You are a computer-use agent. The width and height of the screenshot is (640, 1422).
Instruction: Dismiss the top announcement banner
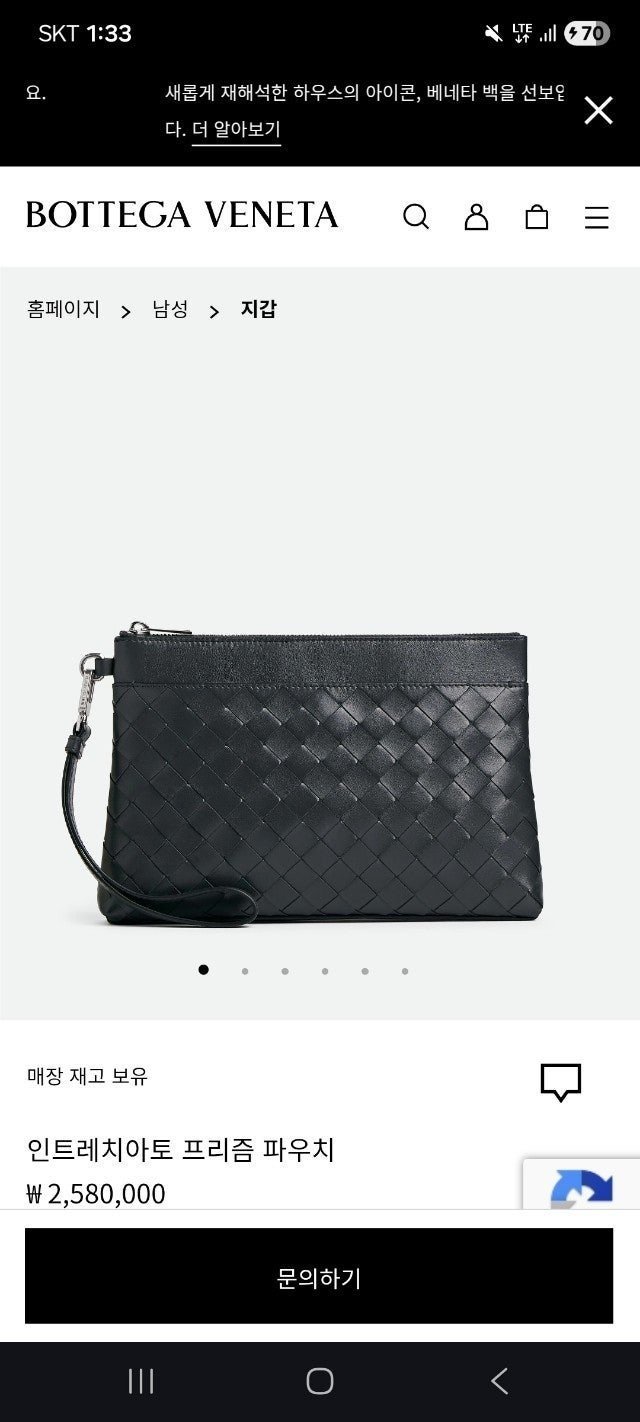pyautogui.click(x=598, y=110)
